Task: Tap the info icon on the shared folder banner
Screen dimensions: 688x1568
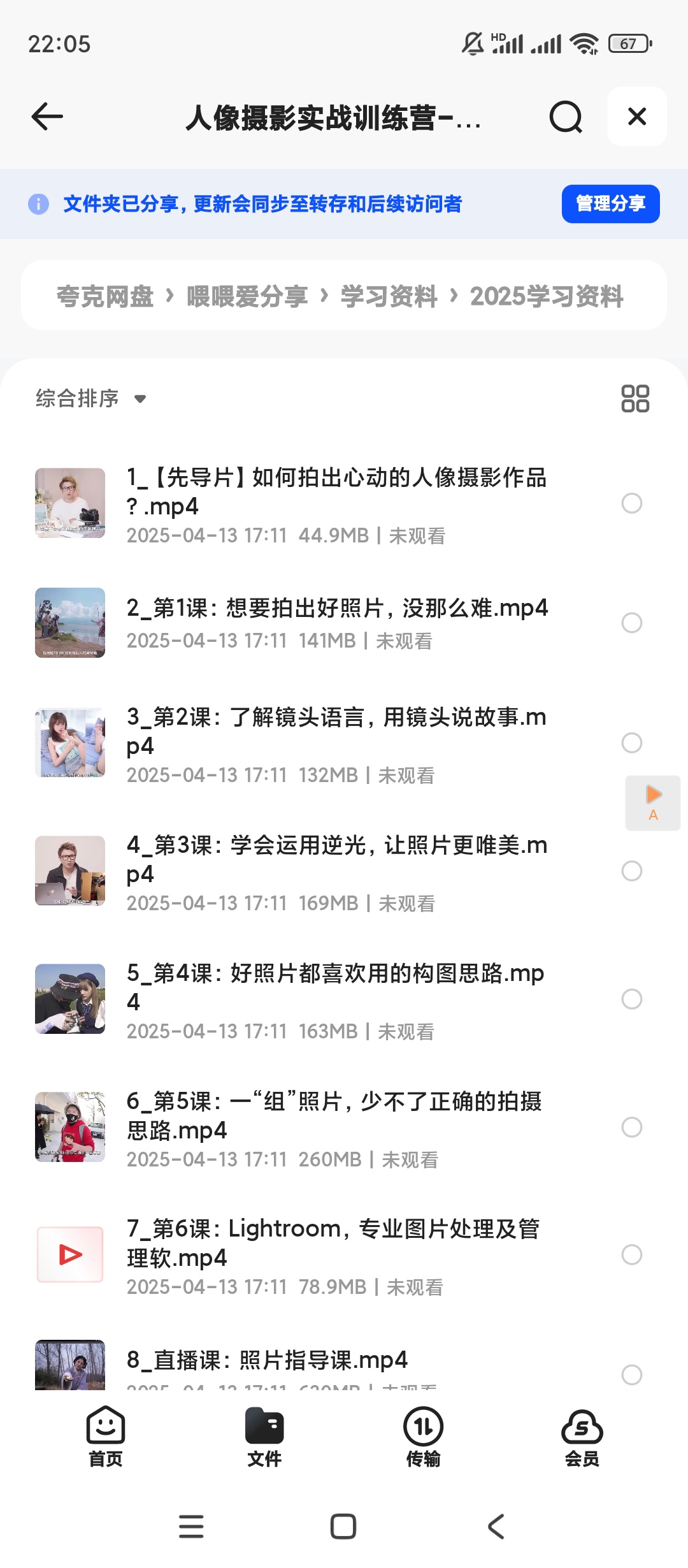Action: [x=38, y=204]
